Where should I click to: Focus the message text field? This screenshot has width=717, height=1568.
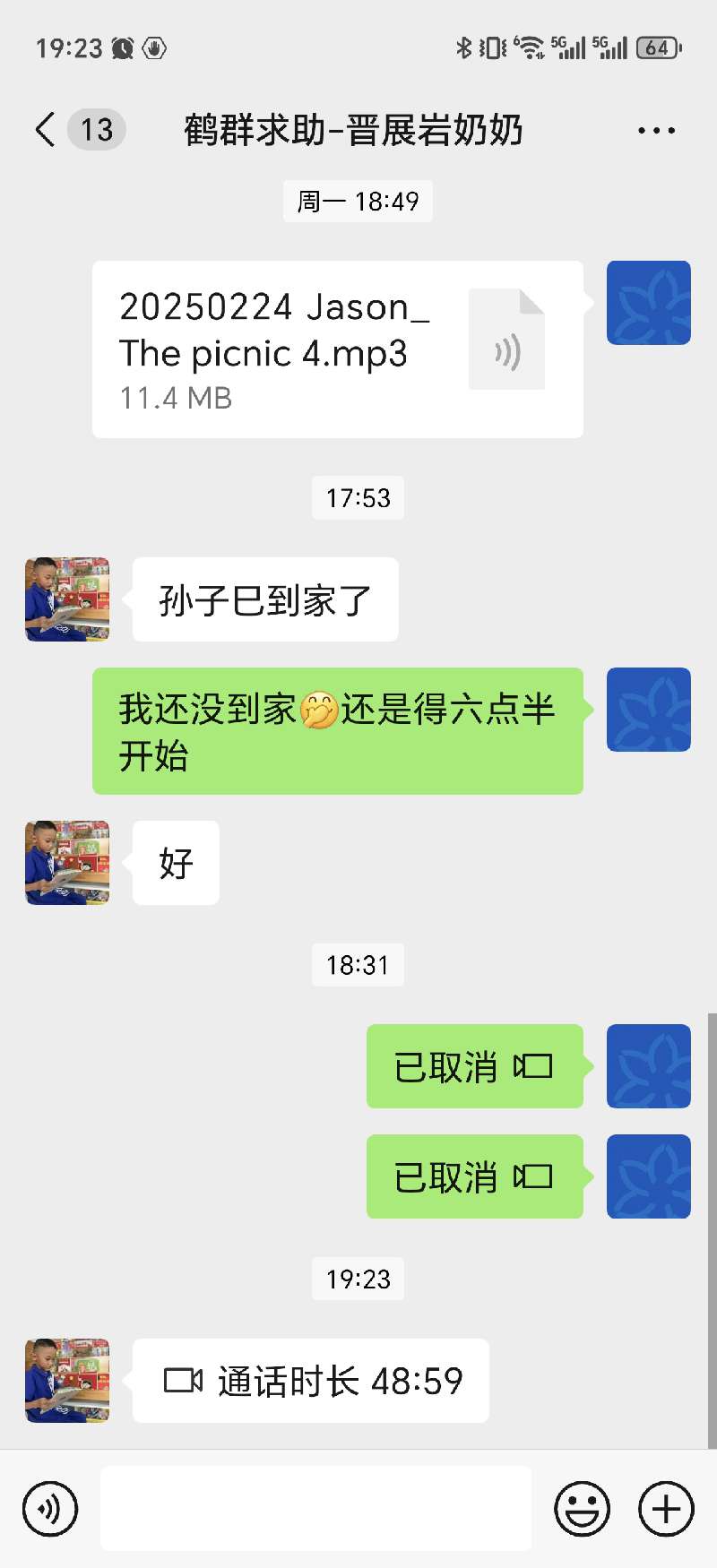[x=315, y=1509]
